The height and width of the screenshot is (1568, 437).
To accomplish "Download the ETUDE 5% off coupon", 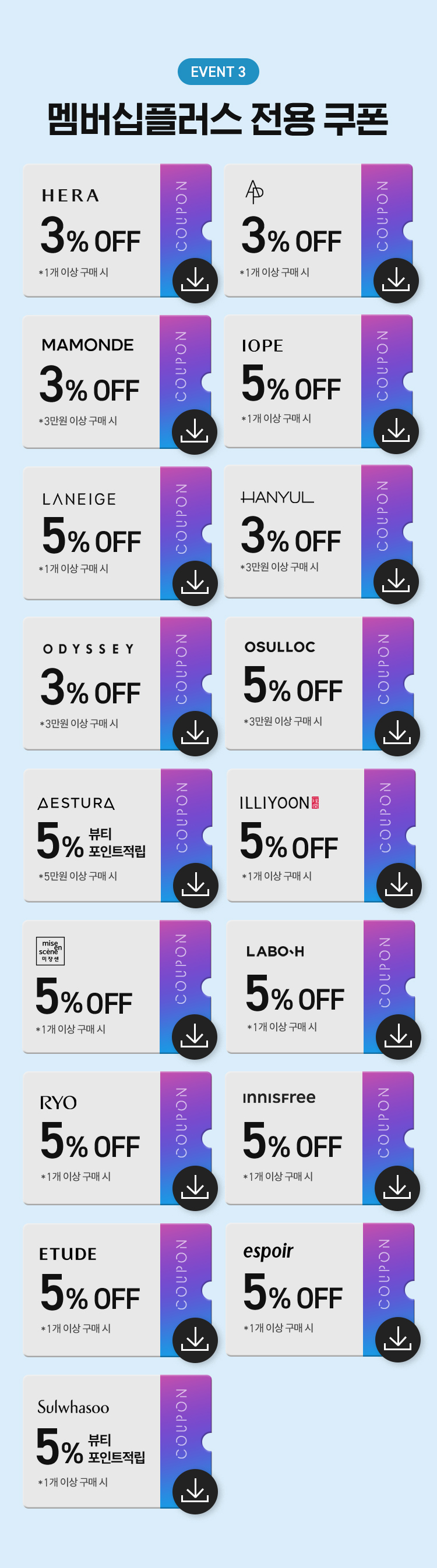I will point(195,1340).
